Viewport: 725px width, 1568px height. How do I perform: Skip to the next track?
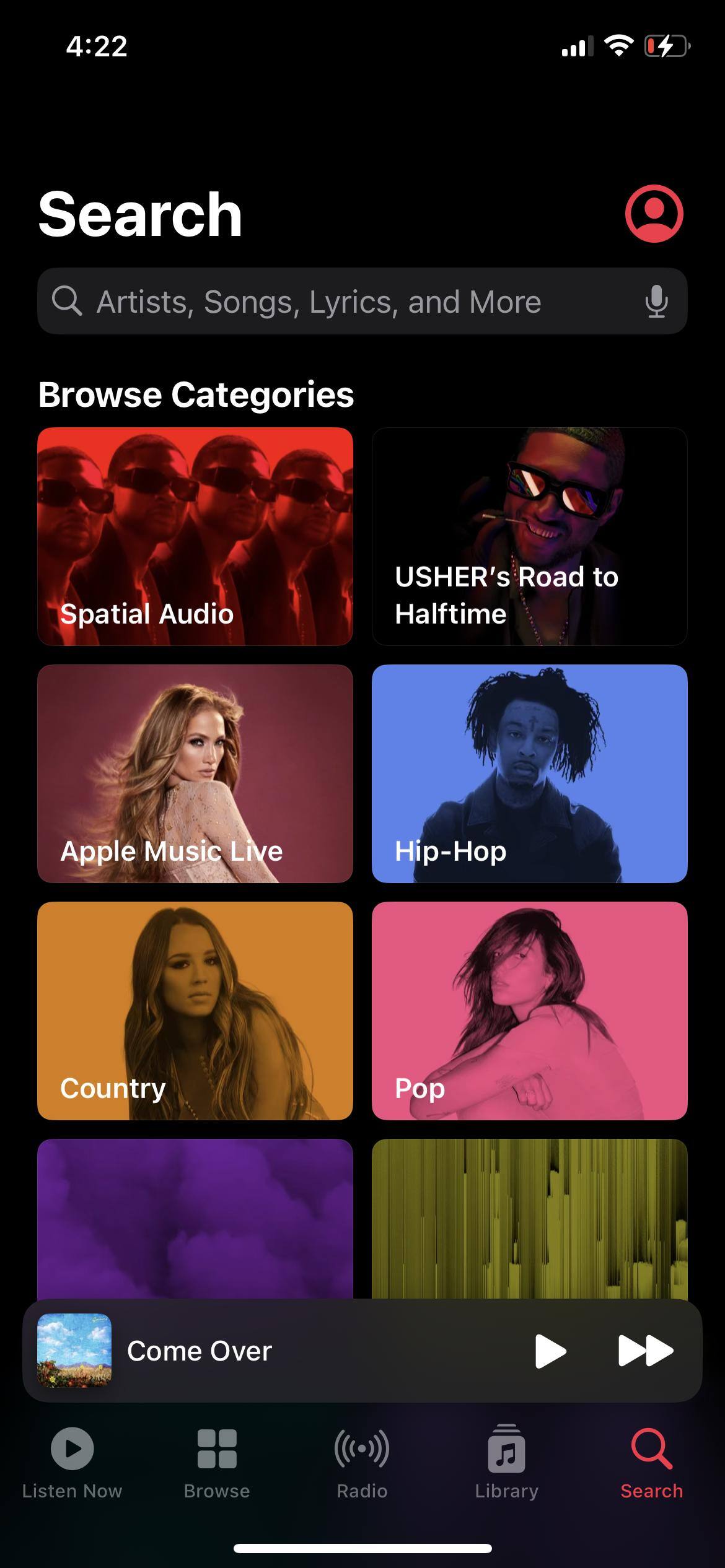click(x=646, y=1351)
